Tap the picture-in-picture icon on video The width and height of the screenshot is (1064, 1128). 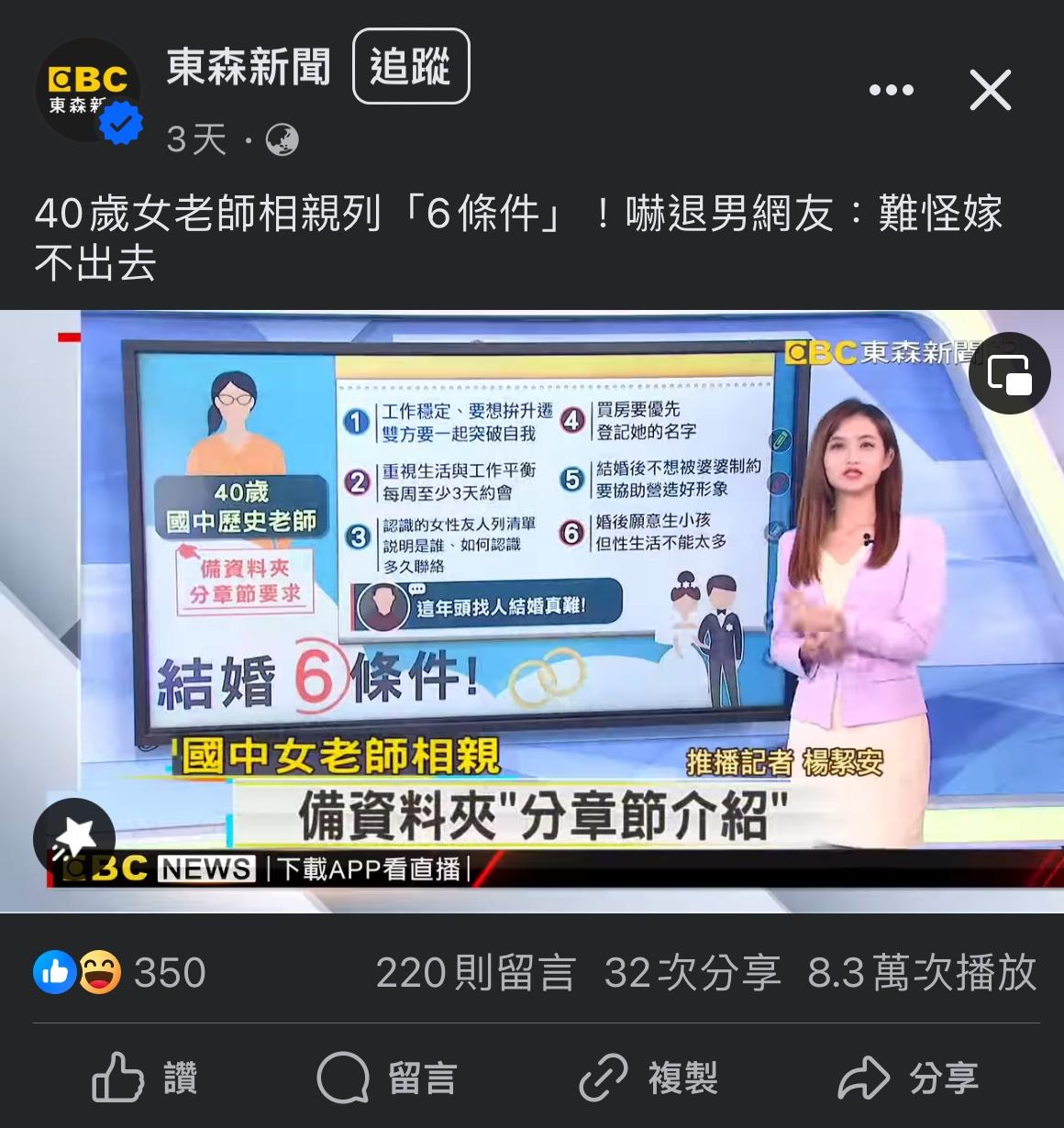(1009, 374)
